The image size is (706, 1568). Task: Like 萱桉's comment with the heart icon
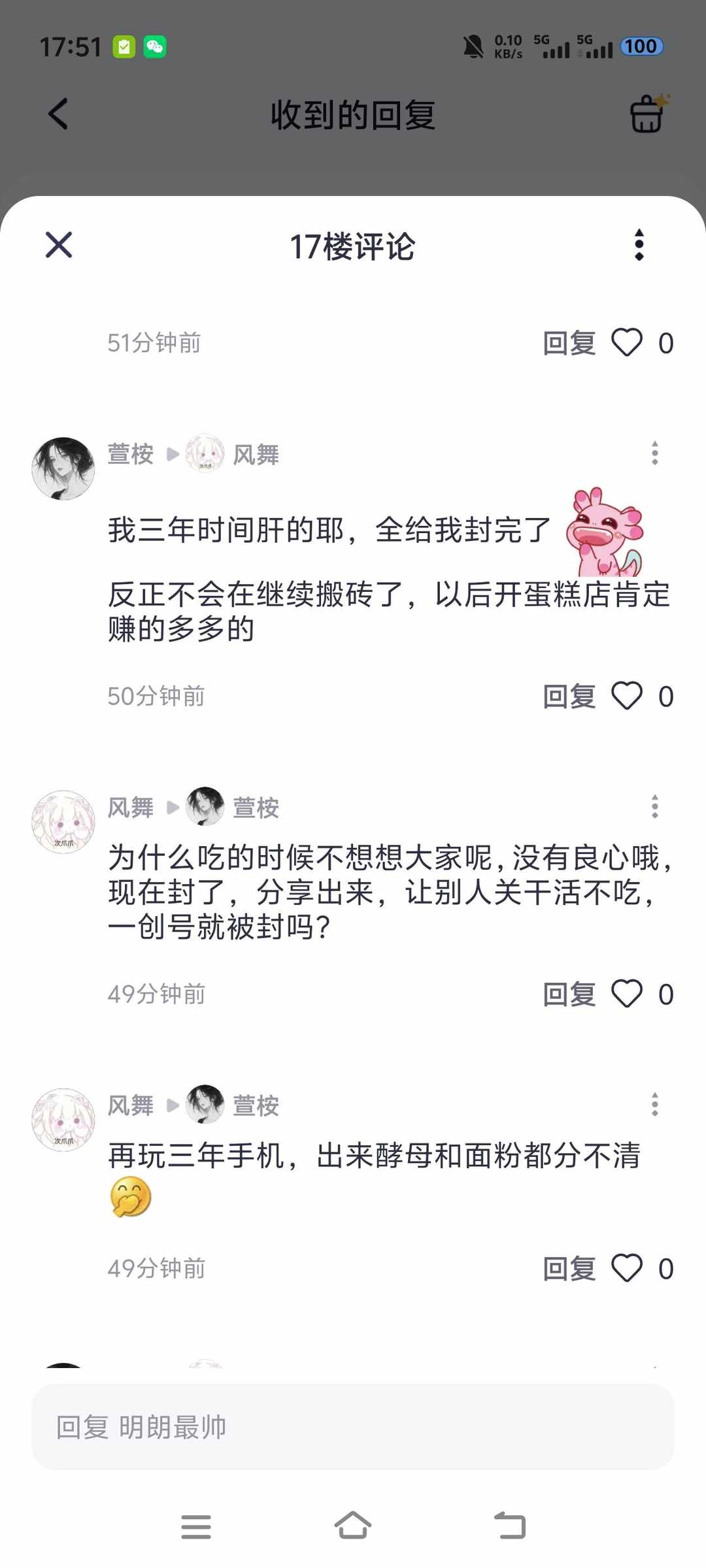626,696
